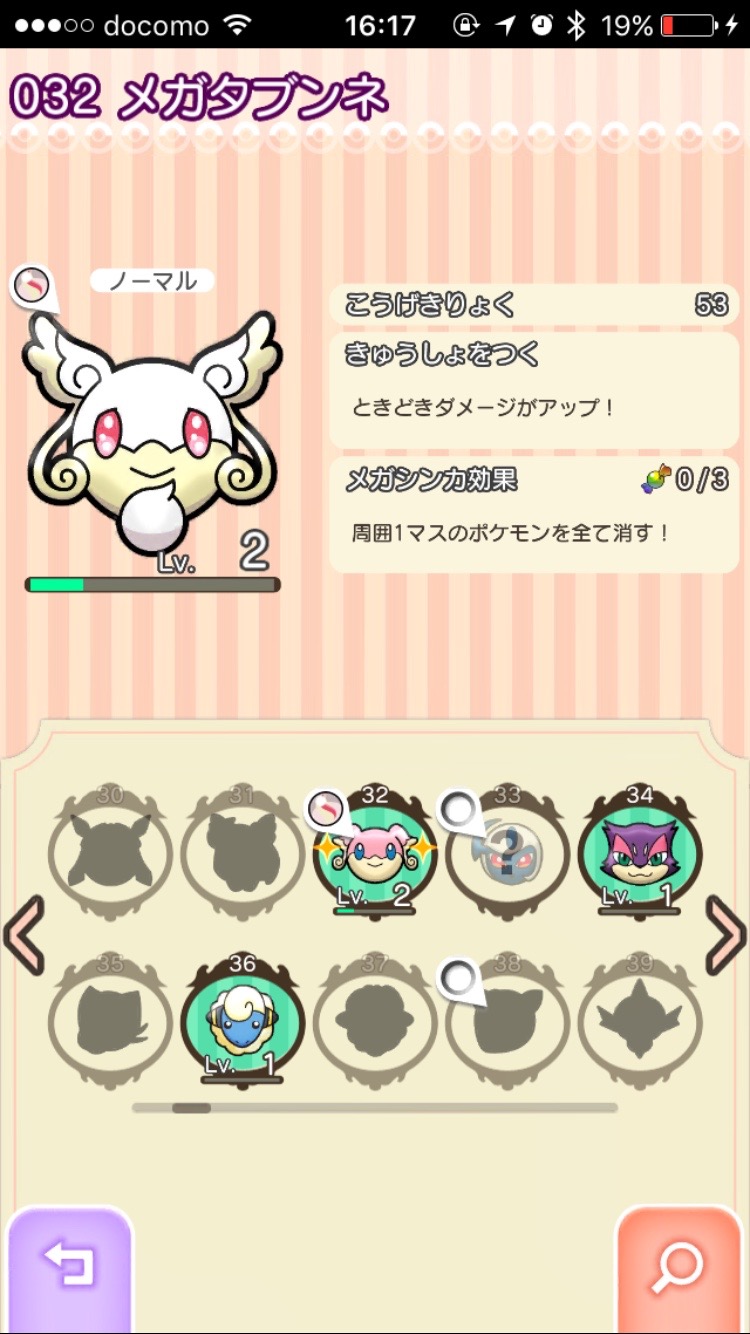Go to next Pokémon page arrow
750x1334 pixels.
pyautogui.click(x=726, y=935)
